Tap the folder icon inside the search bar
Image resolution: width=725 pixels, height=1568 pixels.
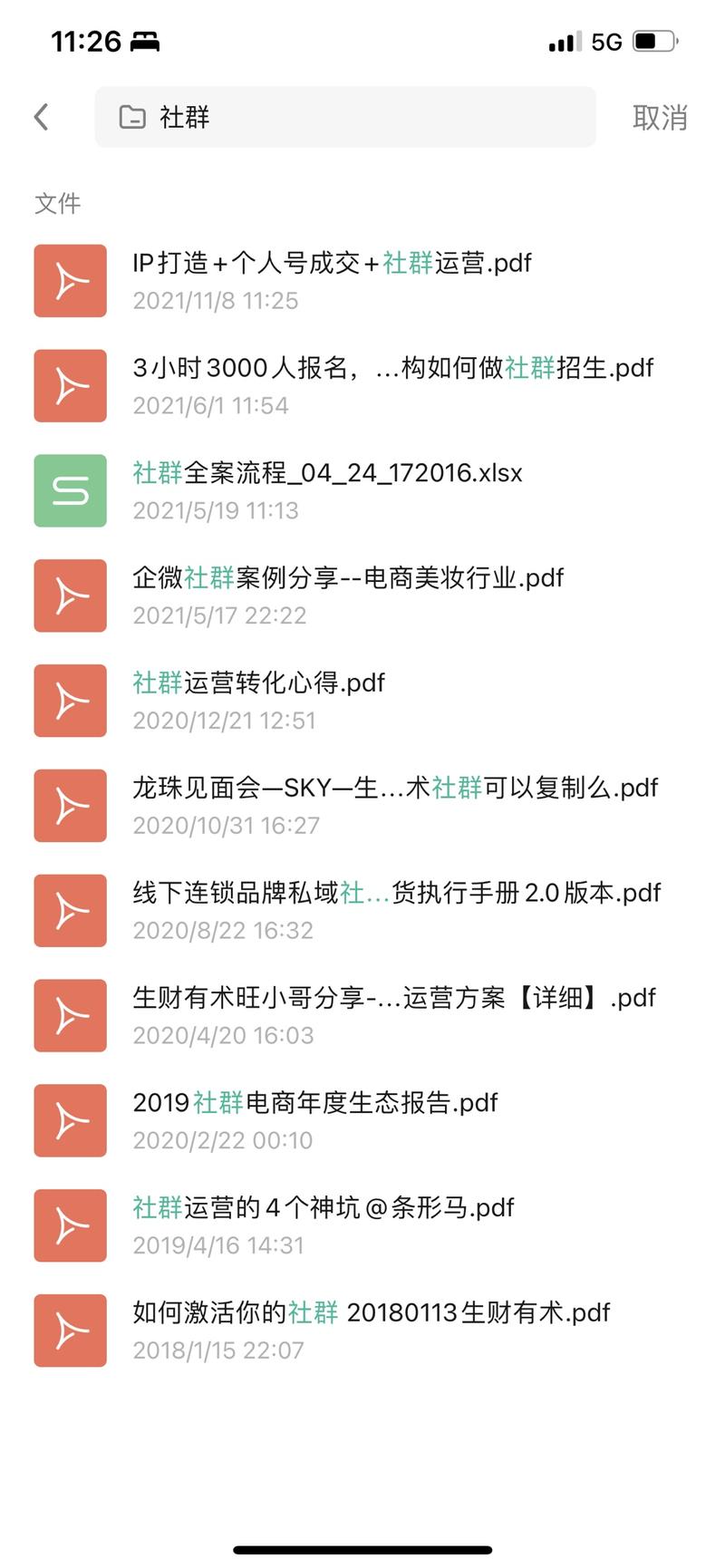pos(132,117)
